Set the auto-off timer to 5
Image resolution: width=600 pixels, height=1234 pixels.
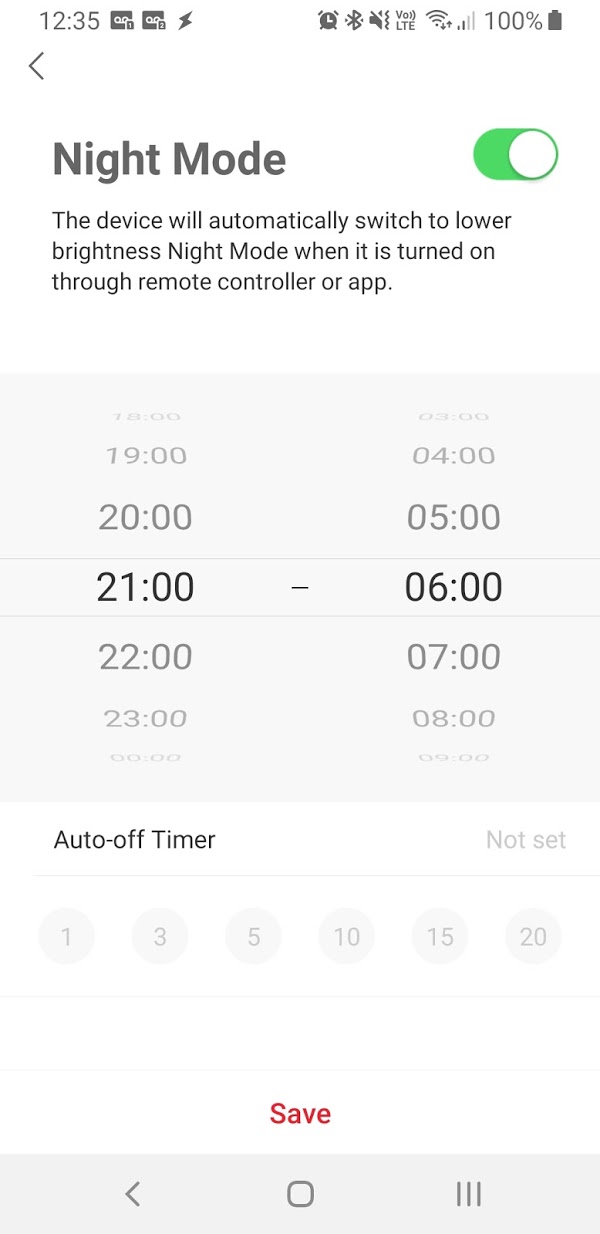[x=253, y=937]
